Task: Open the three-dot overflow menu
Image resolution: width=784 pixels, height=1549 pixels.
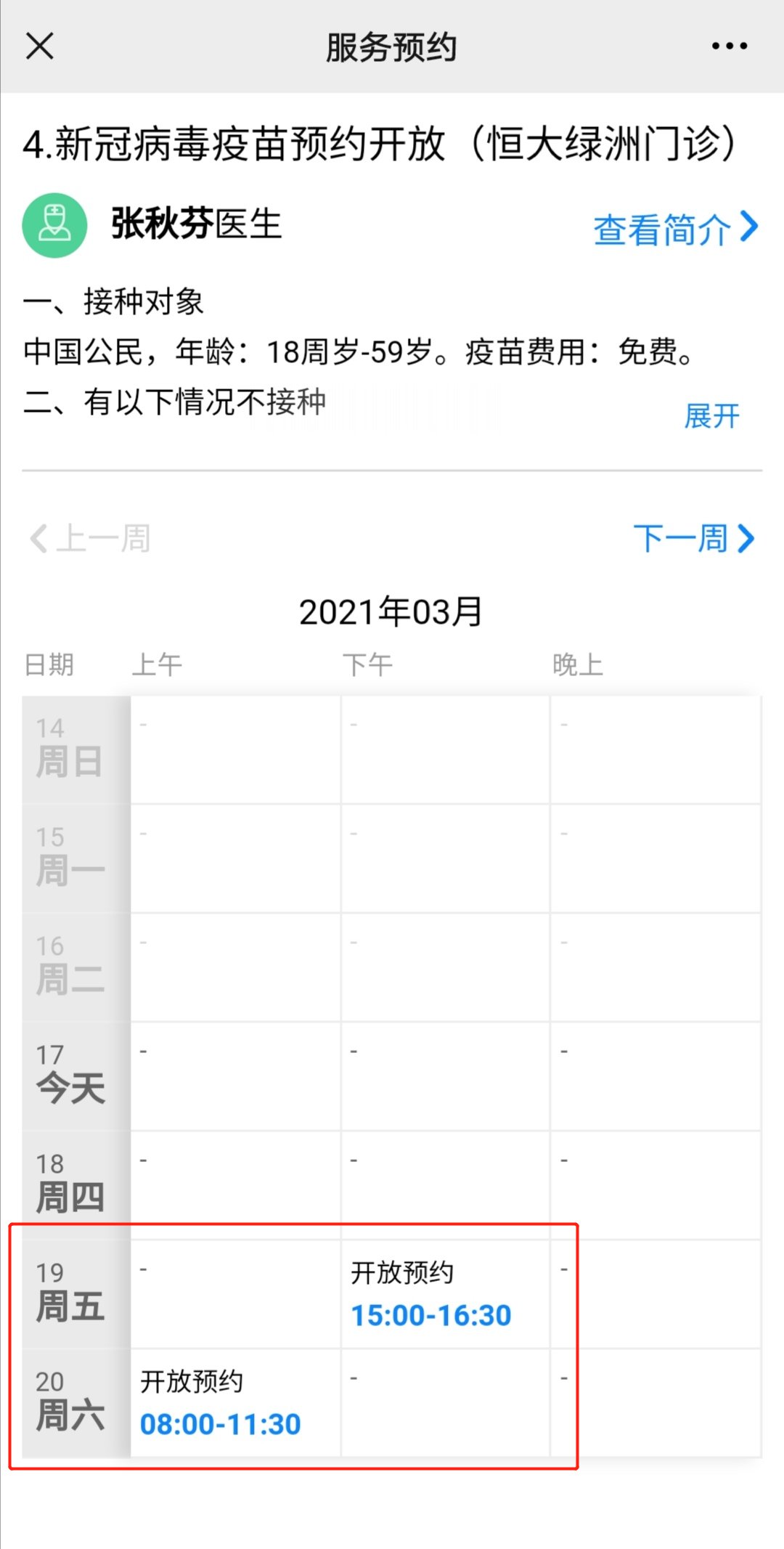Action: click(x=729, y=46)
